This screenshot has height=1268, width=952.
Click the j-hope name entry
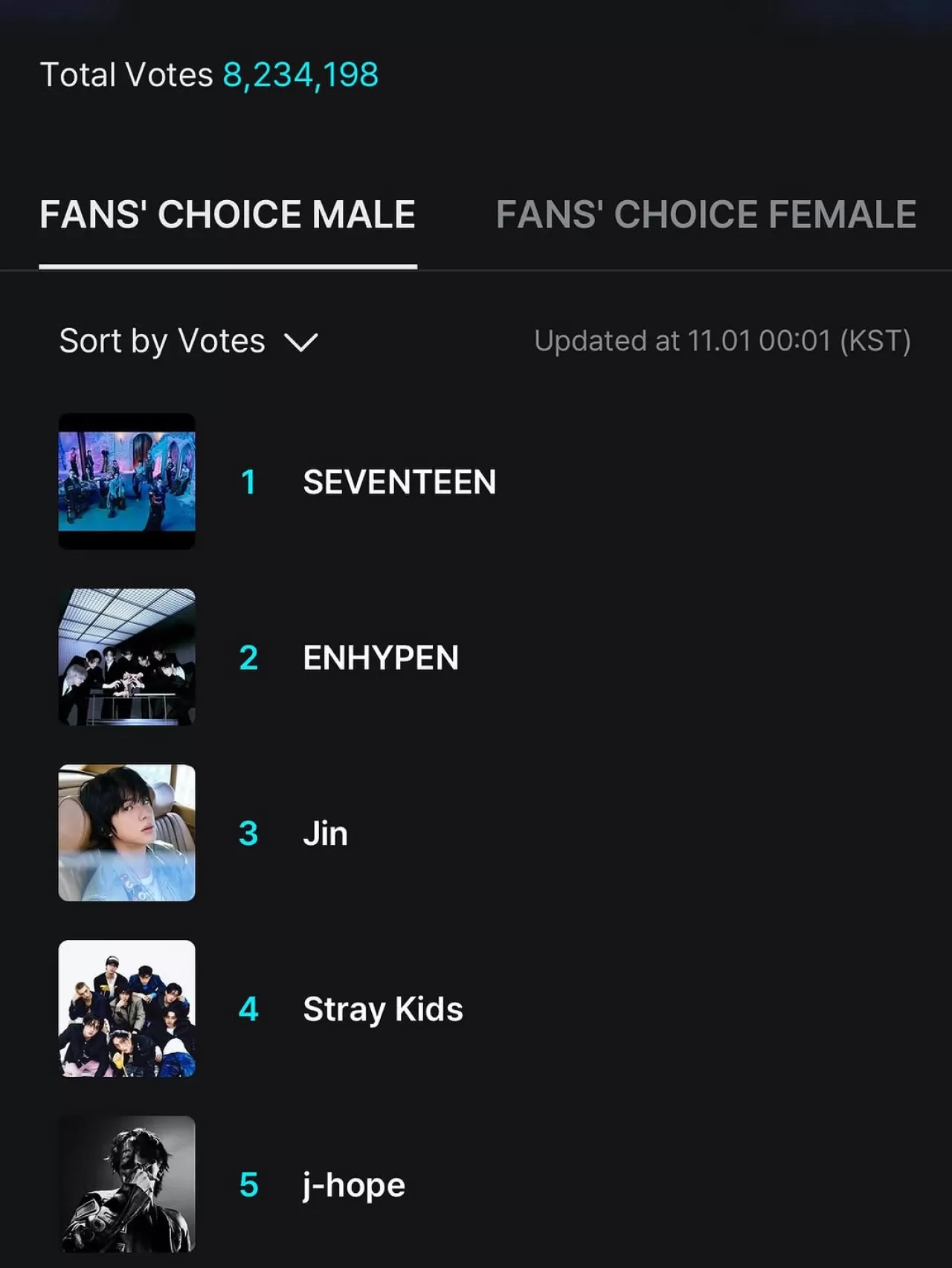click(x=353, y=1184)
